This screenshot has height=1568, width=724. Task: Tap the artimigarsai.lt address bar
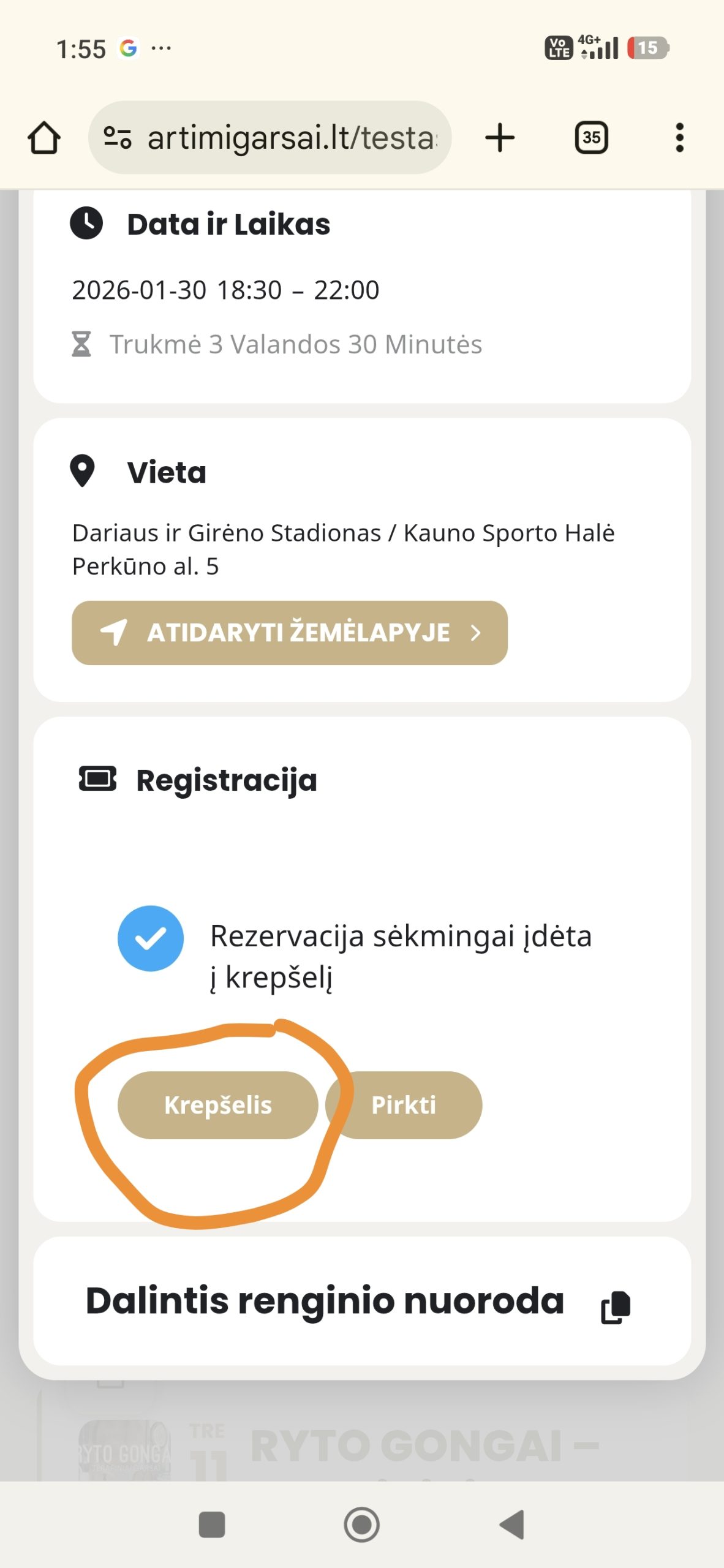[291, 137]
